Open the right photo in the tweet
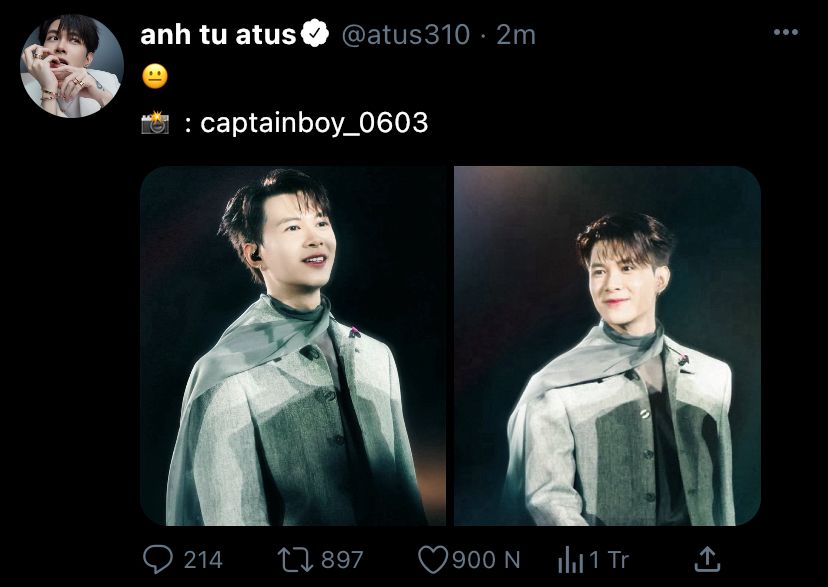This screenshot has height=587, width=828. click(607, 345)
